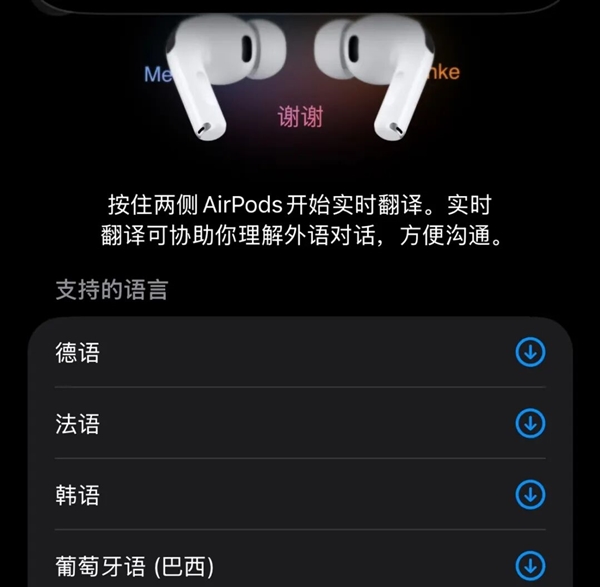Image resolution: width=600 pixels, height=587 pixels.
Task: Download the 葡萄牙语 (巴西) language pack
Action: pyautogui.click(x=530, y=564)
